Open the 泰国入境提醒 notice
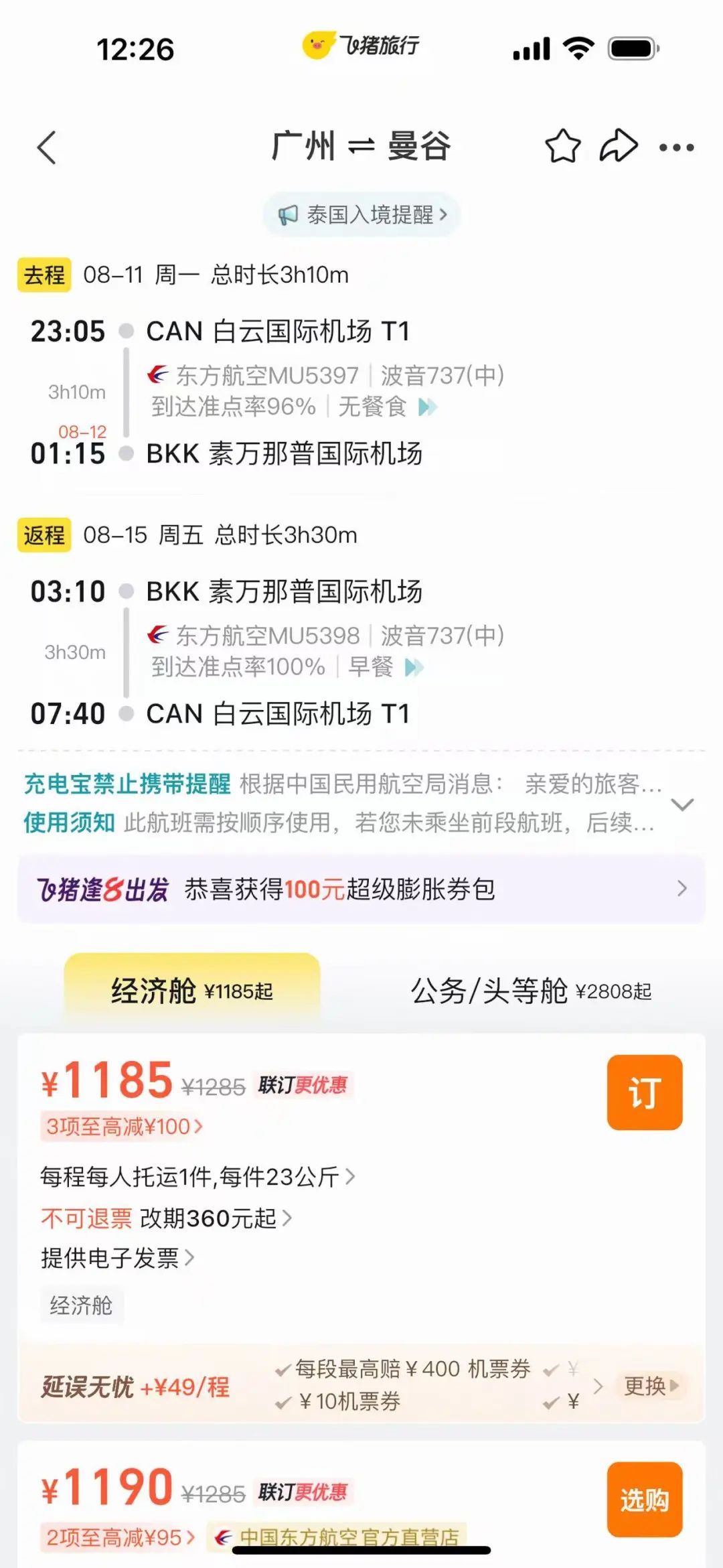Viewport: 723px width, 1568px height. [x=362, y=215]
